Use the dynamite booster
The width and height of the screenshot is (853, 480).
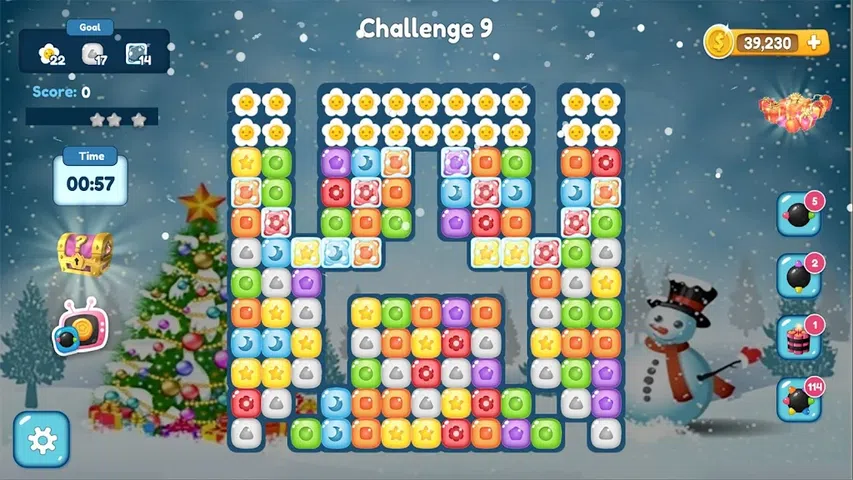click(x=798, y=338)
